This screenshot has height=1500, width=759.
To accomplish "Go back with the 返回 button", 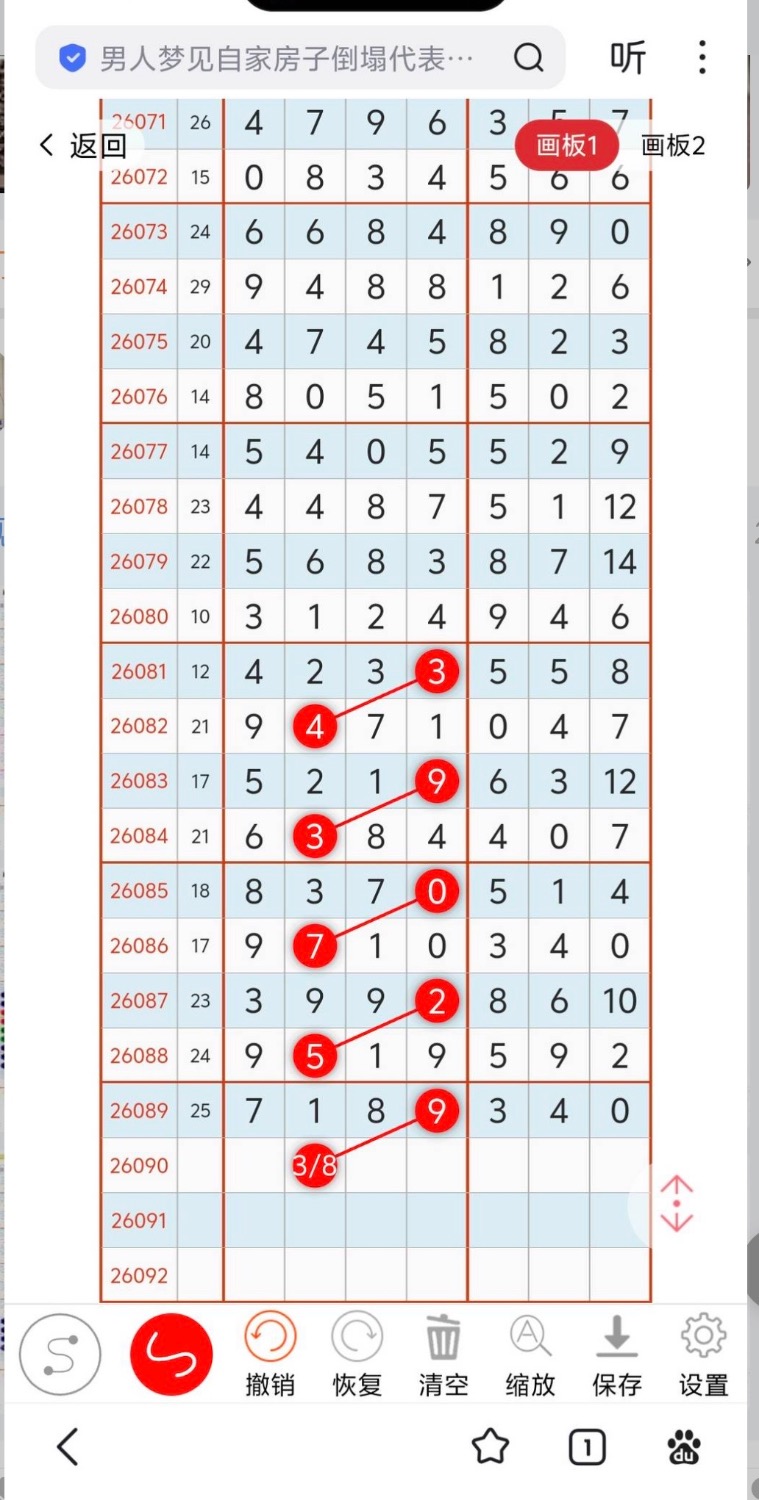I will click(x=83, y=146).
